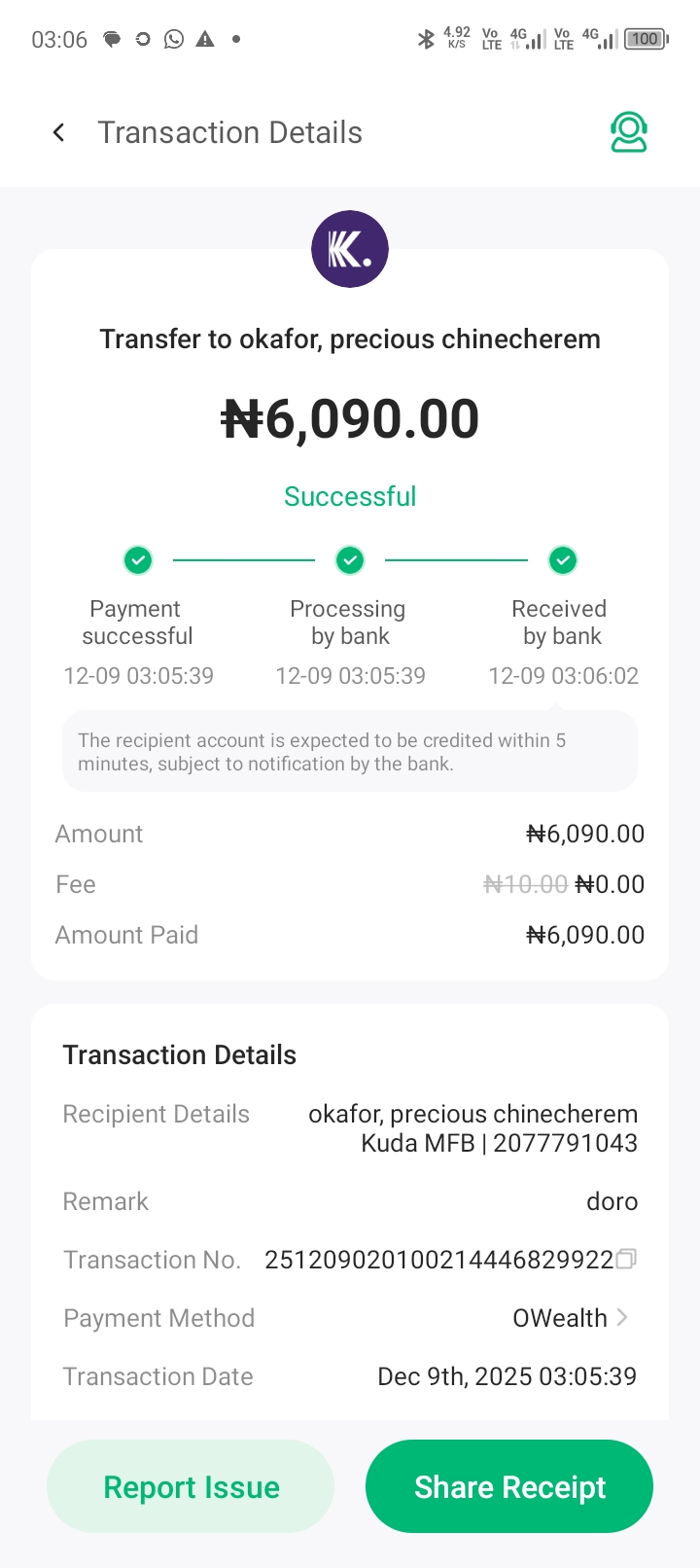
Task: Open OWealth payment method details
Action: [570, 1318]
